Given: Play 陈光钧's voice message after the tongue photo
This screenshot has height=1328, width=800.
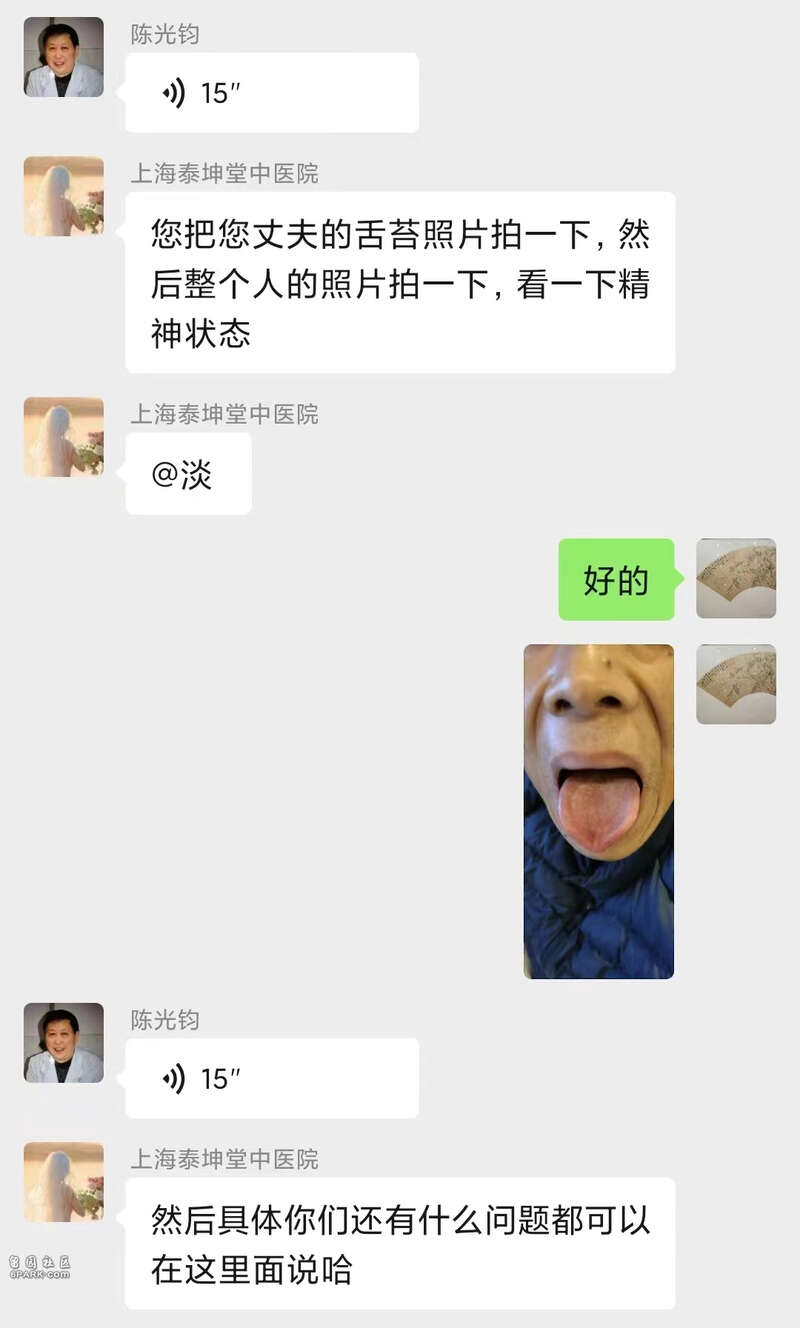Looking at the screenshot, I should (272, 1078).
